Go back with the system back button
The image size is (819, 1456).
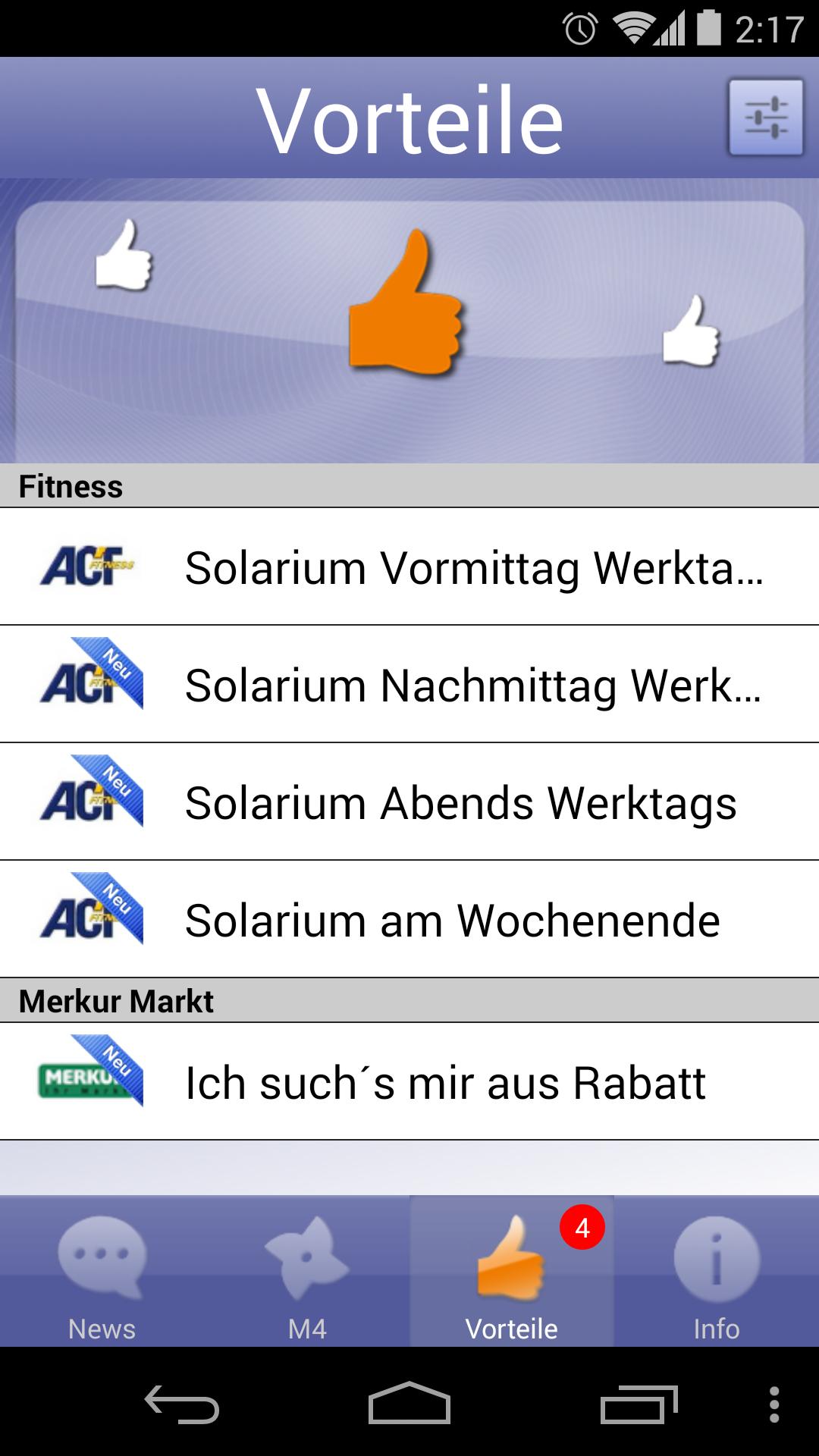tap(182, 1404)
